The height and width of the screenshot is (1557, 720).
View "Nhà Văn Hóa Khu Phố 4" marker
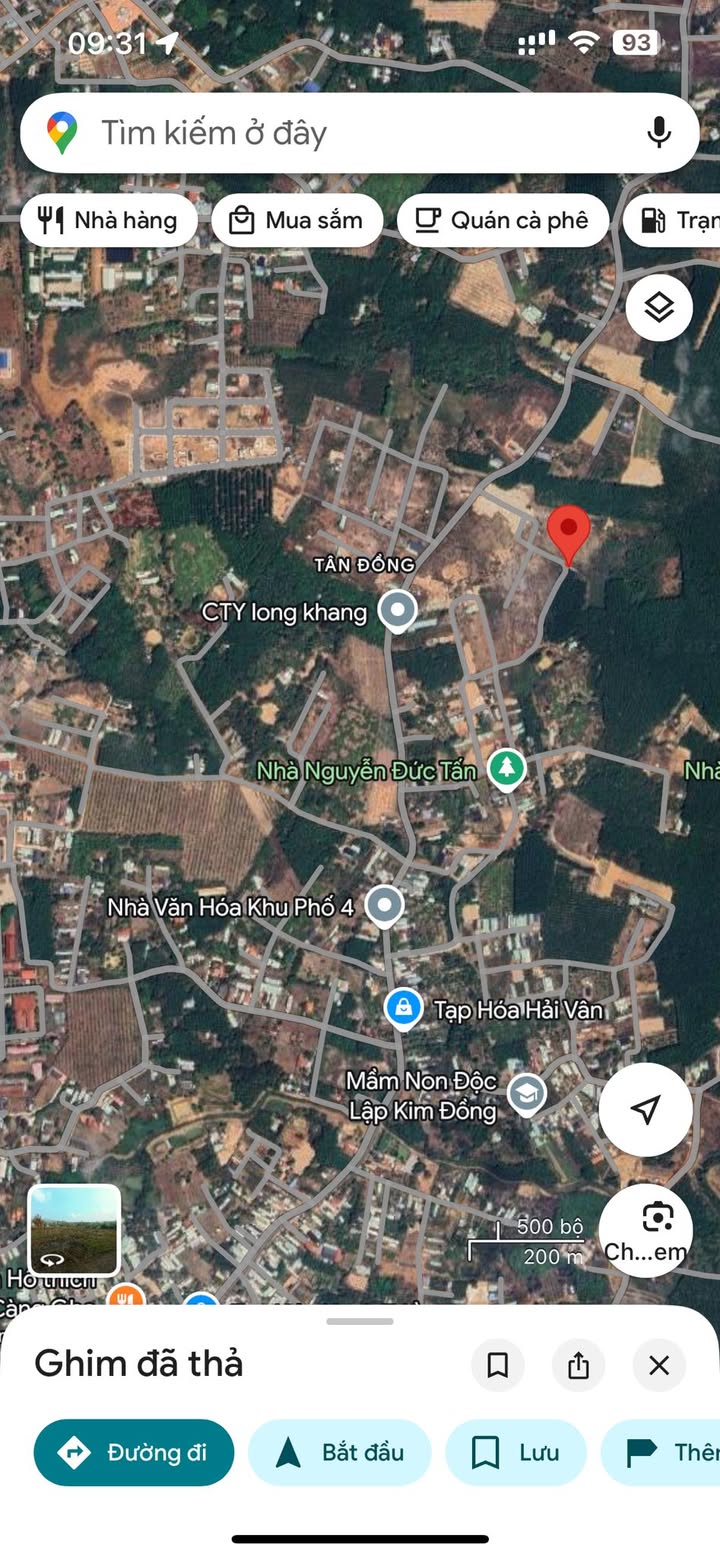pyautogui.click(x=383, y=906)
